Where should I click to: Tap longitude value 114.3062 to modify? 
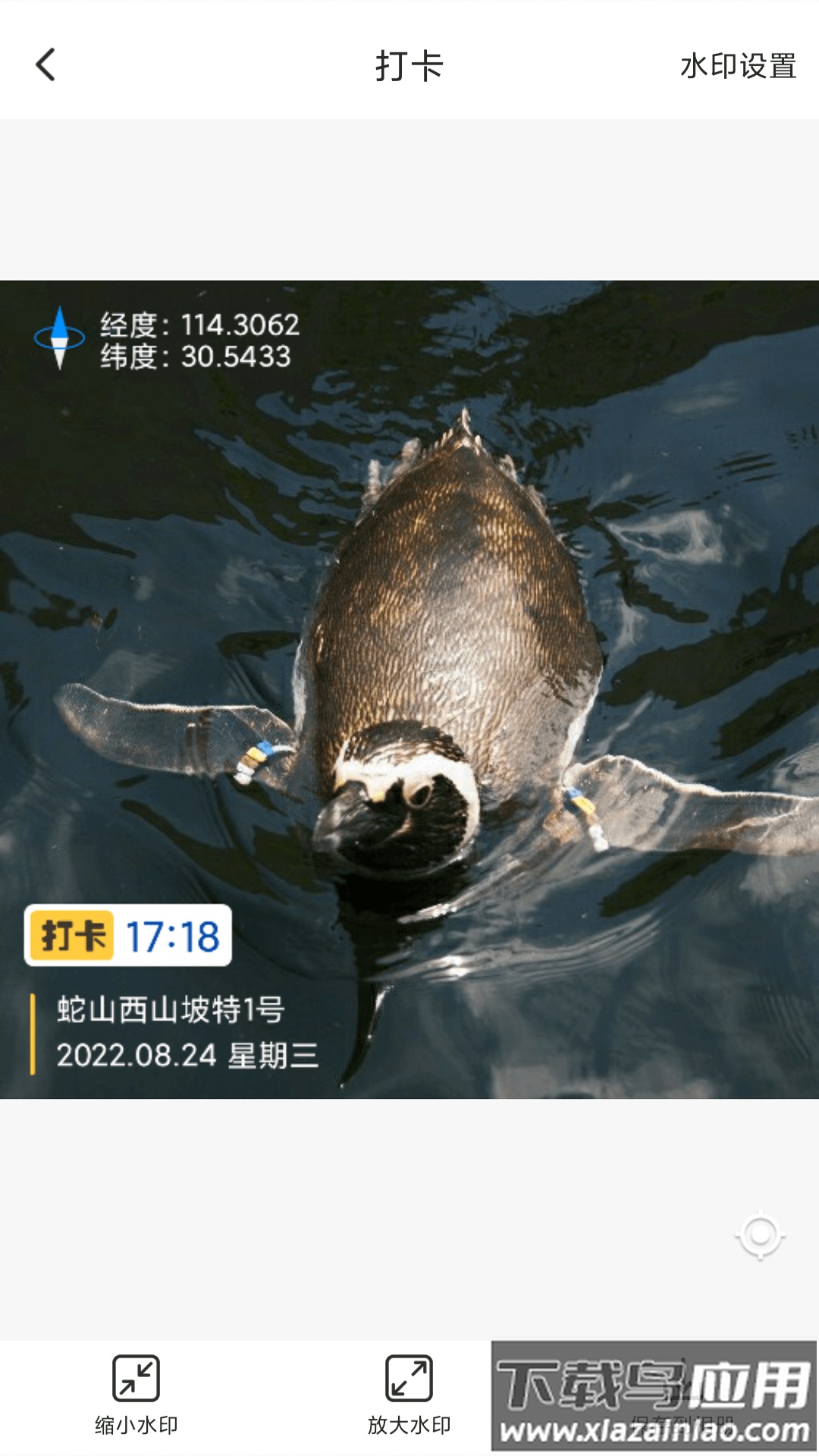[x=239, y=325]
